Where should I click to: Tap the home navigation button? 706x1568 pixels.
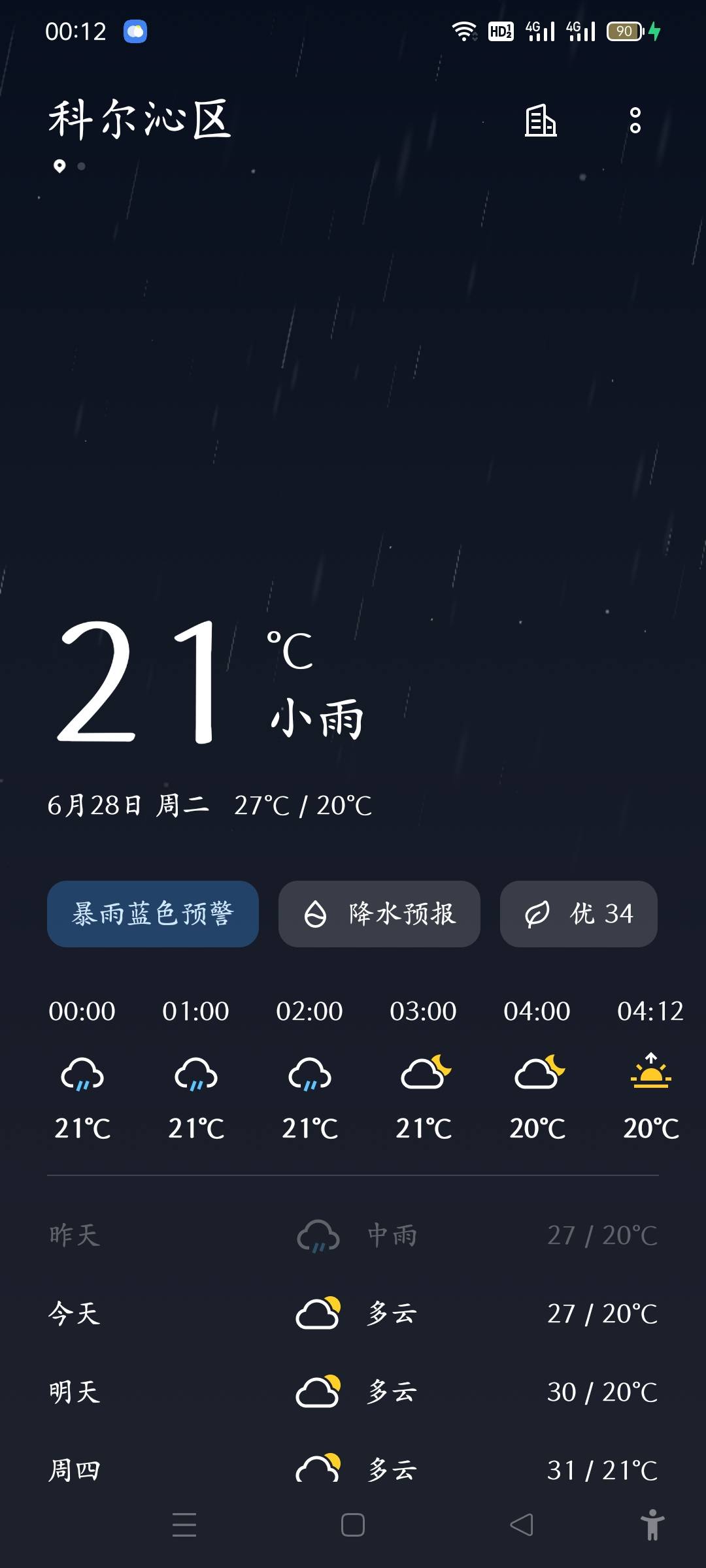[x=352, y=1526]
